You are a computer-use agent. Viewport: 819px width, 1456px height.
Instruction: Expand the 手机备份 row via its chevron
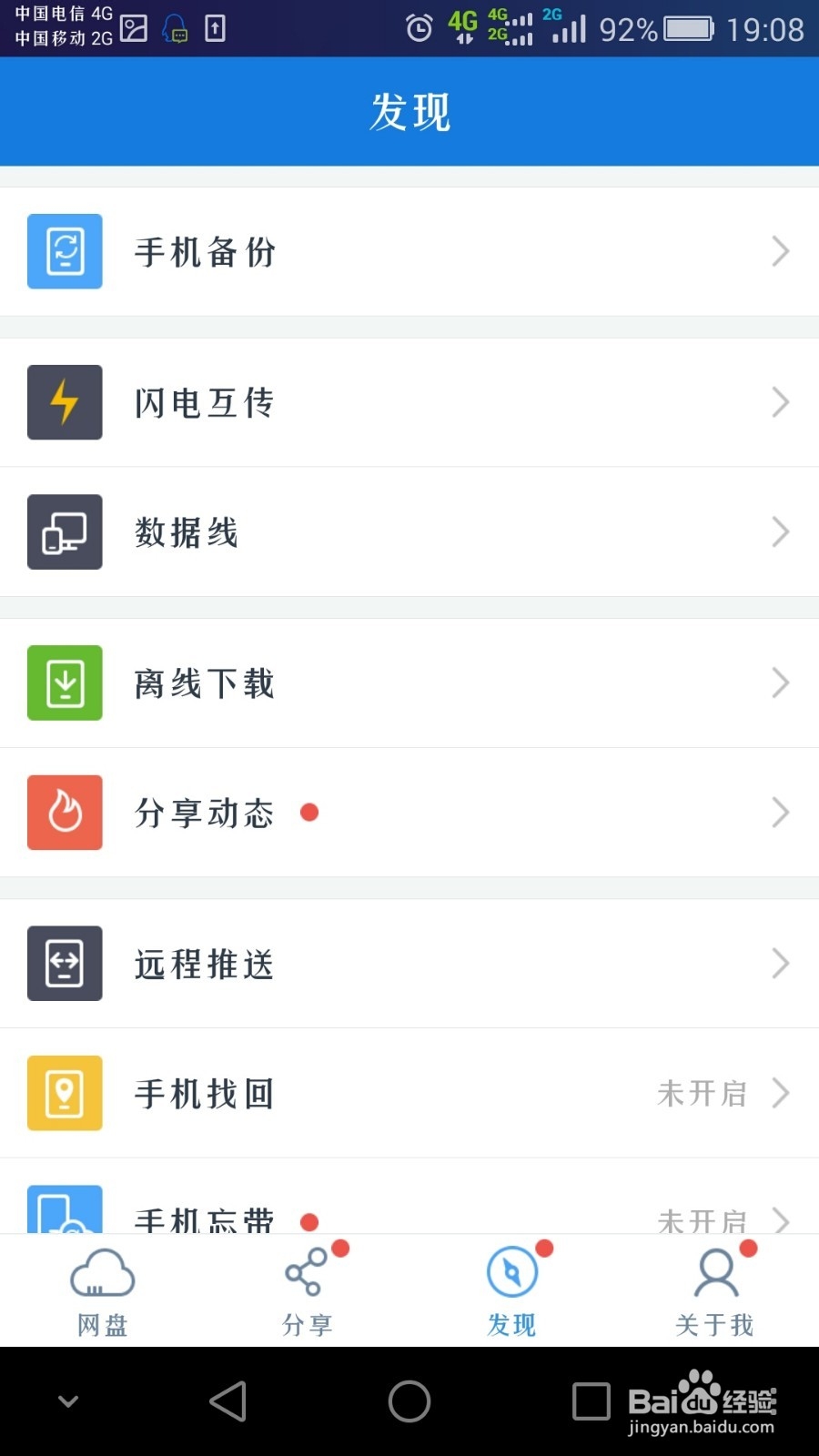[x=780, y=252]
